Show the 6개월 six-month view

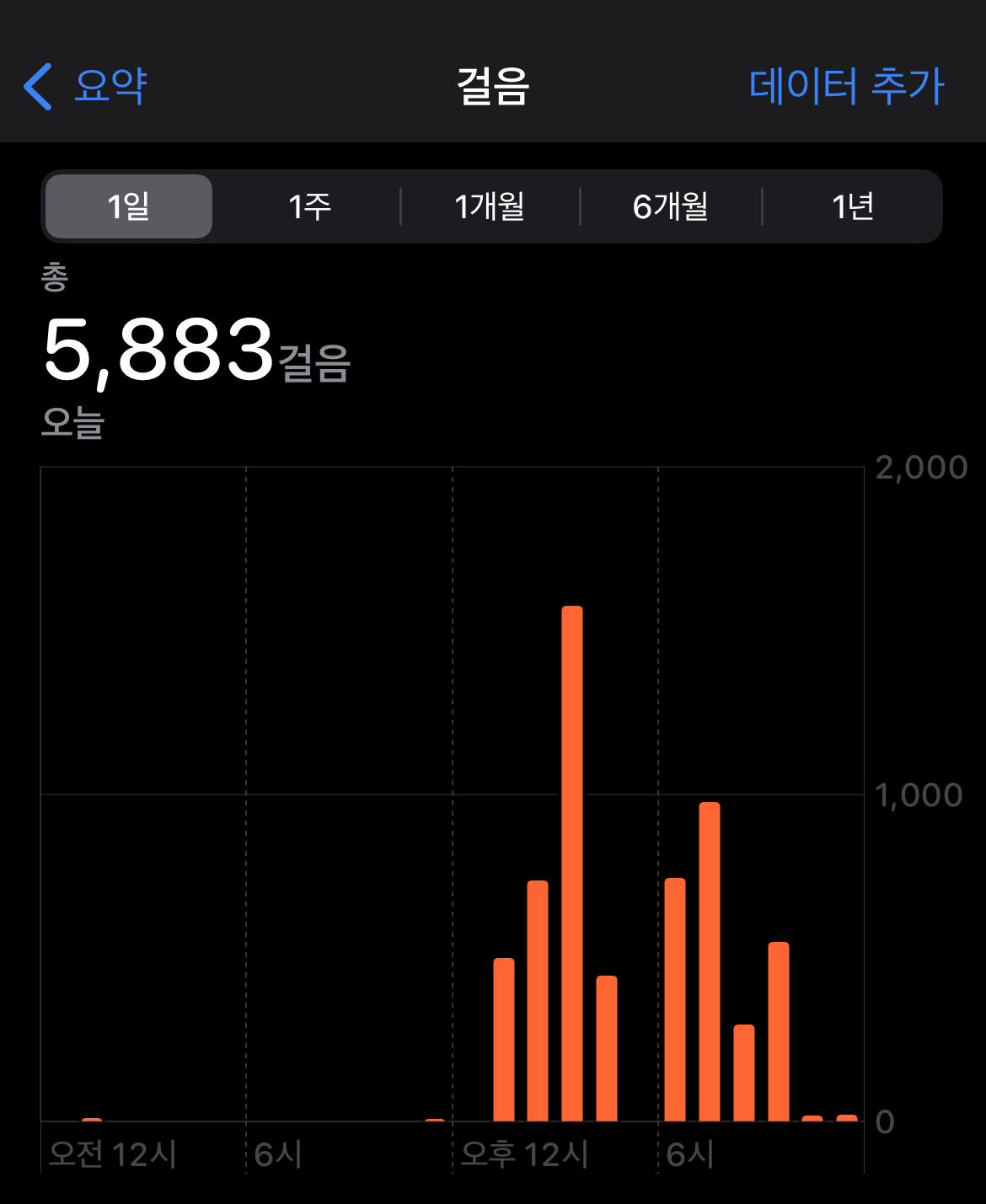671,206
